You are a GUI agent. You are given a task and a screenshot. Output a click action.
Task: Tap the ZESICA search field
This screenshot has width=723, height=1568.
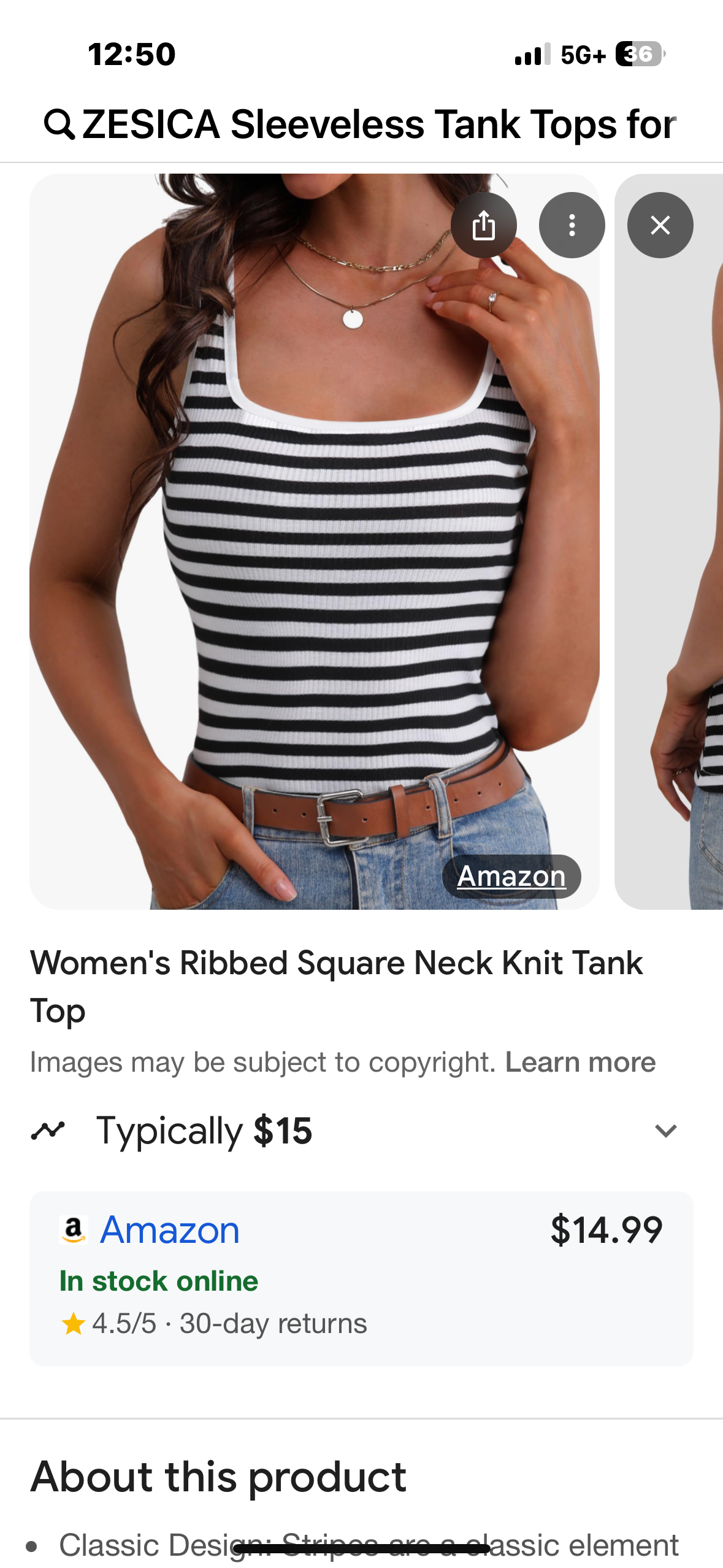tap(368, 125)
